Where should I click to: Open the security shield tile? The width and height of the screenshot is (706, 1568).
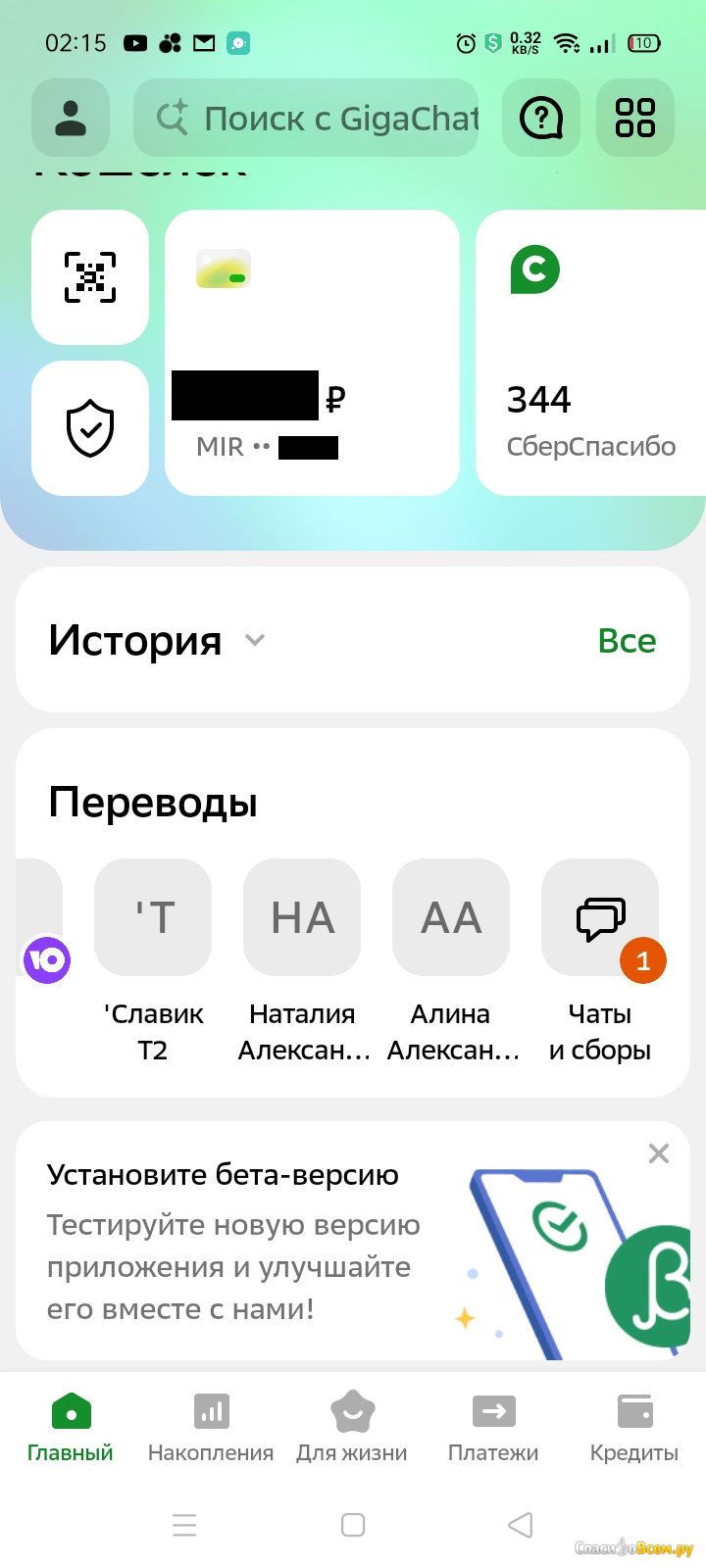tap(90, 428)
